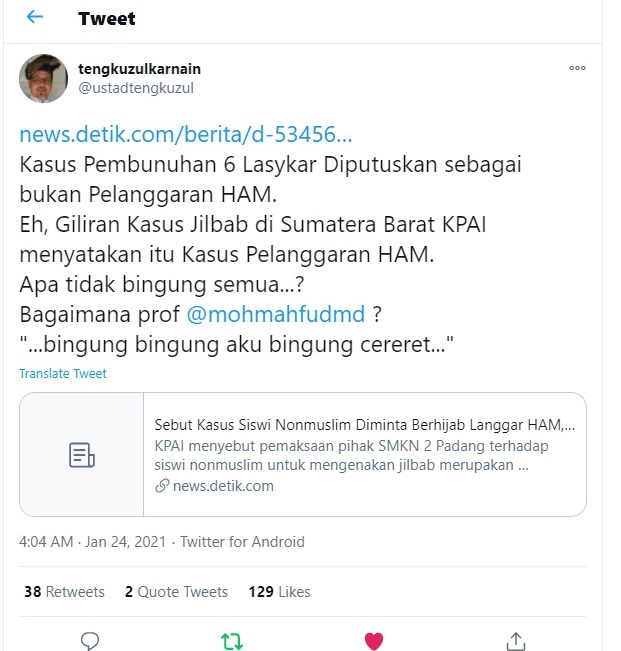
Task: Share this tweet
Action: click(x=516, y=639)
